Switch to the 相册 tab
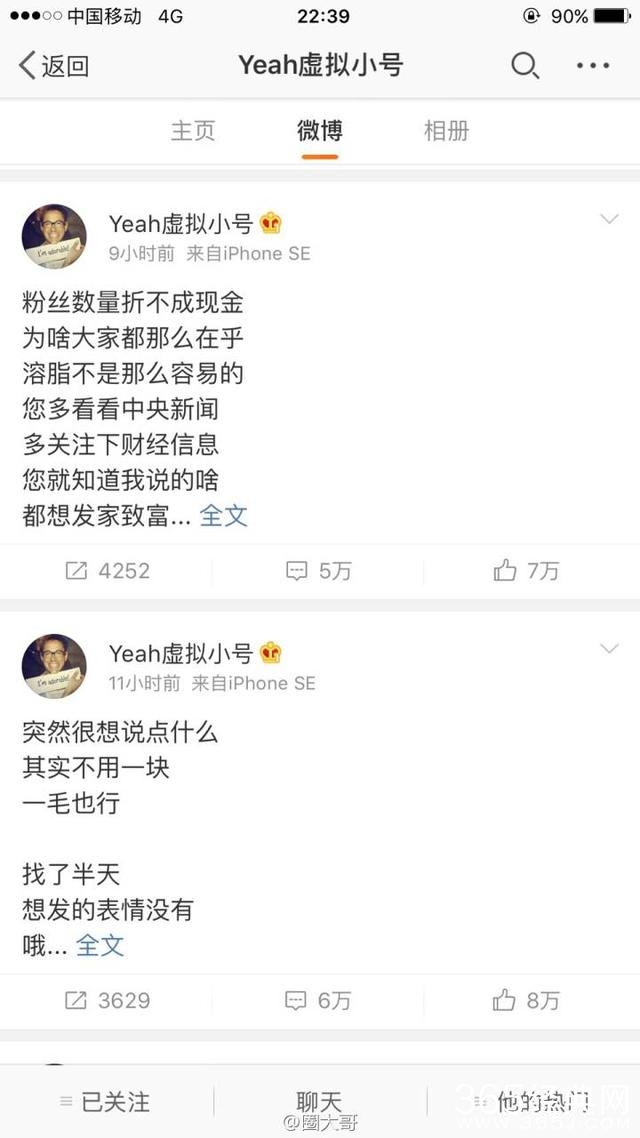This screenshot has width=640, height=1138. pyautogui.click(x=446, y=131)
